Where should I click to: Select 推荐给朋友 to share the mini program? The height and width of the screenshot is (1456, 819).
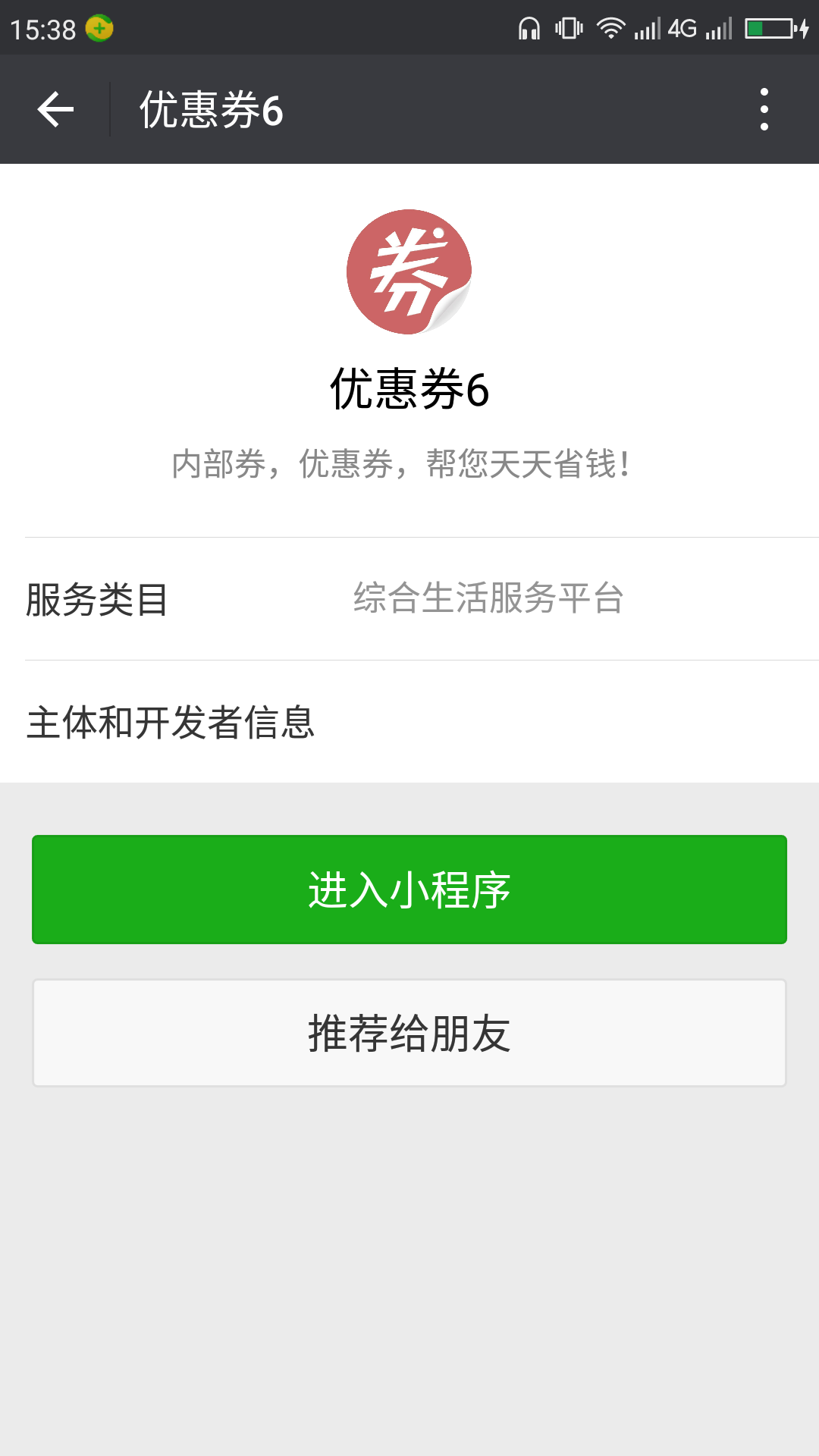409,1033
